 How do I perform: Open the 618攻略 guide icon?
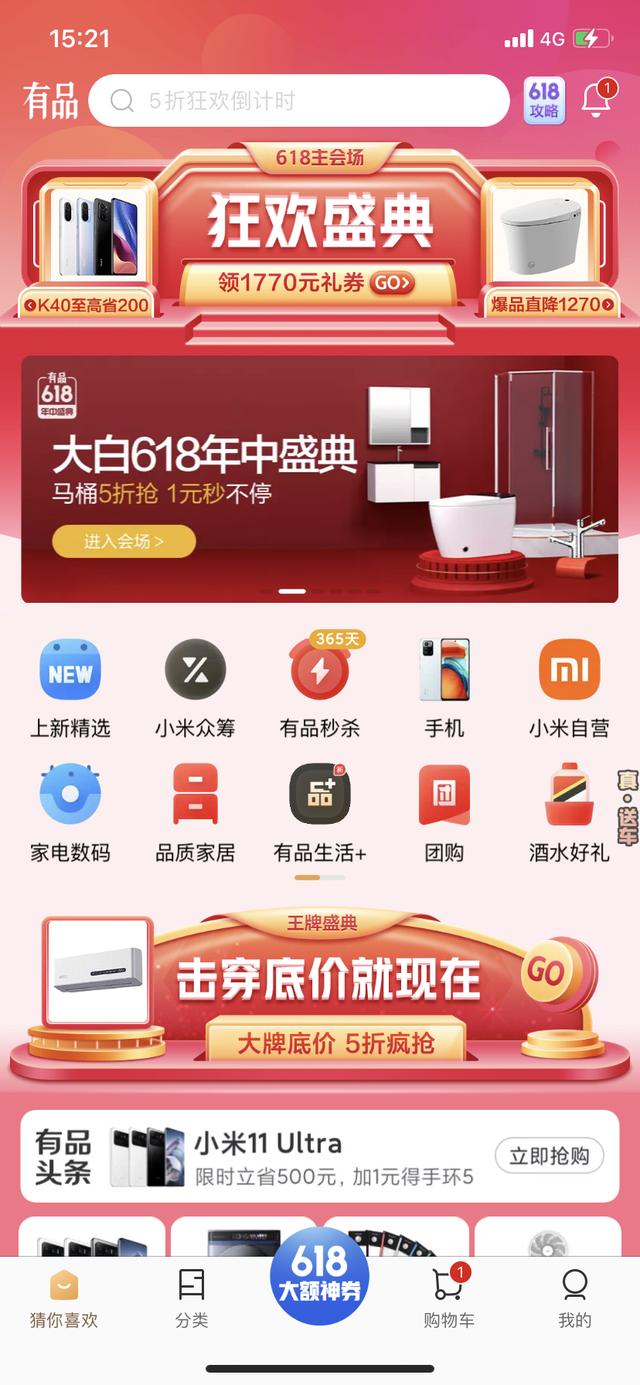544,101
